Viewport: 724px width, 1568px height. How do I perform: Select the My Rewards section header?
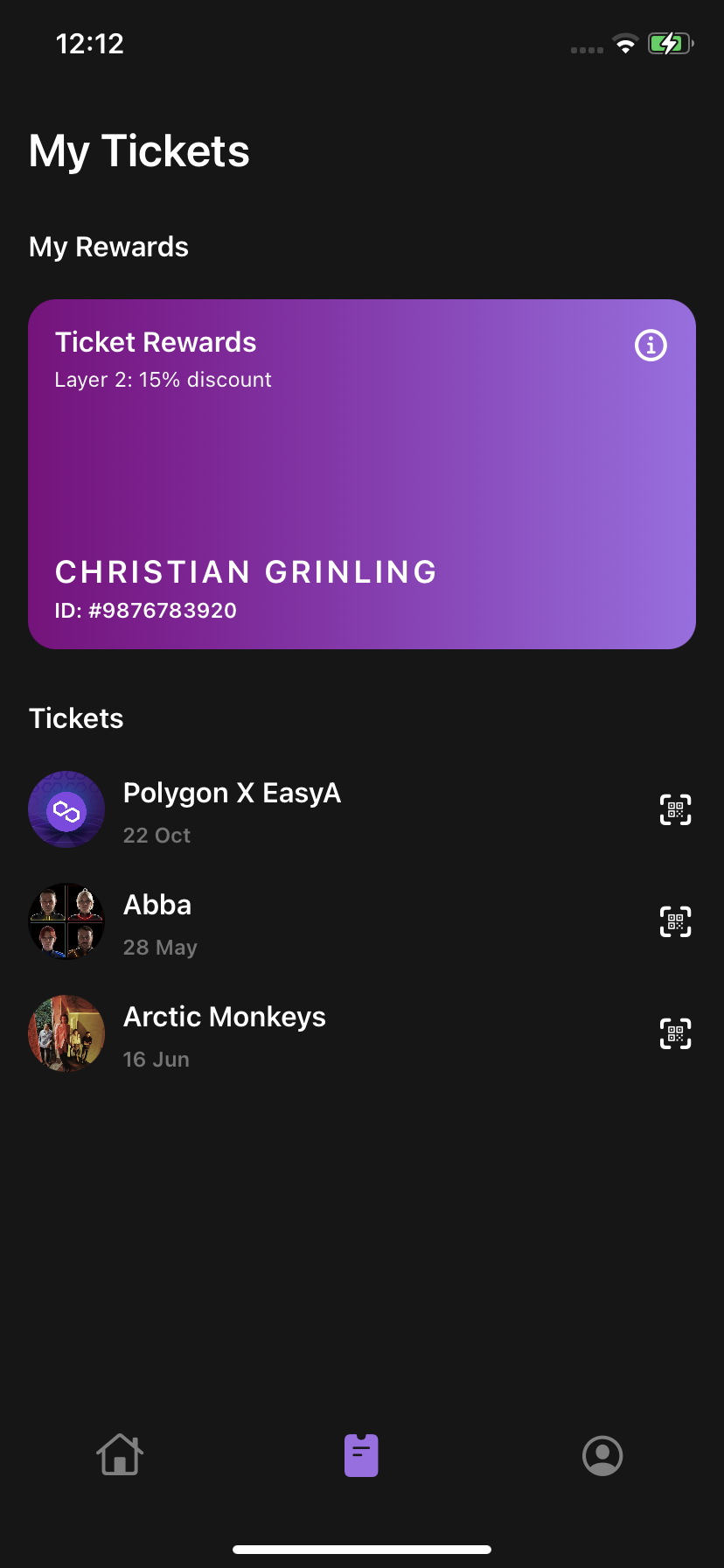(x=108, y=246)
